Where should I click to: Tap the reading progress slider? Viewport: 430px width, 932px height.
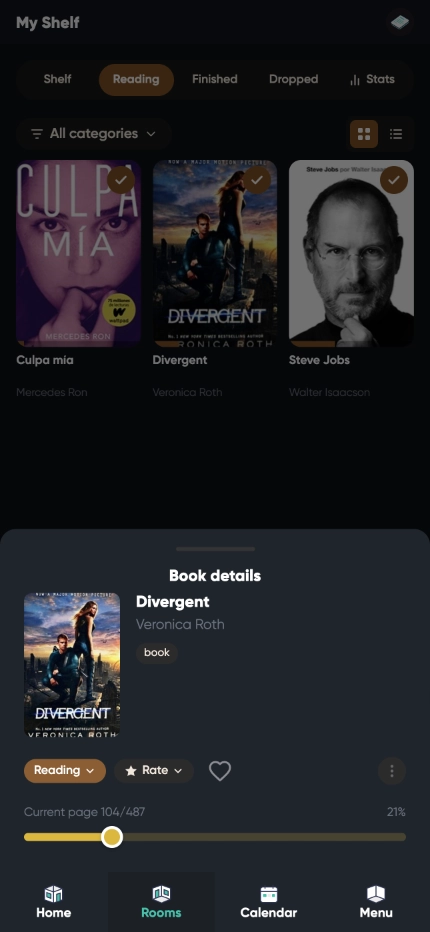[x=215, y=837]
